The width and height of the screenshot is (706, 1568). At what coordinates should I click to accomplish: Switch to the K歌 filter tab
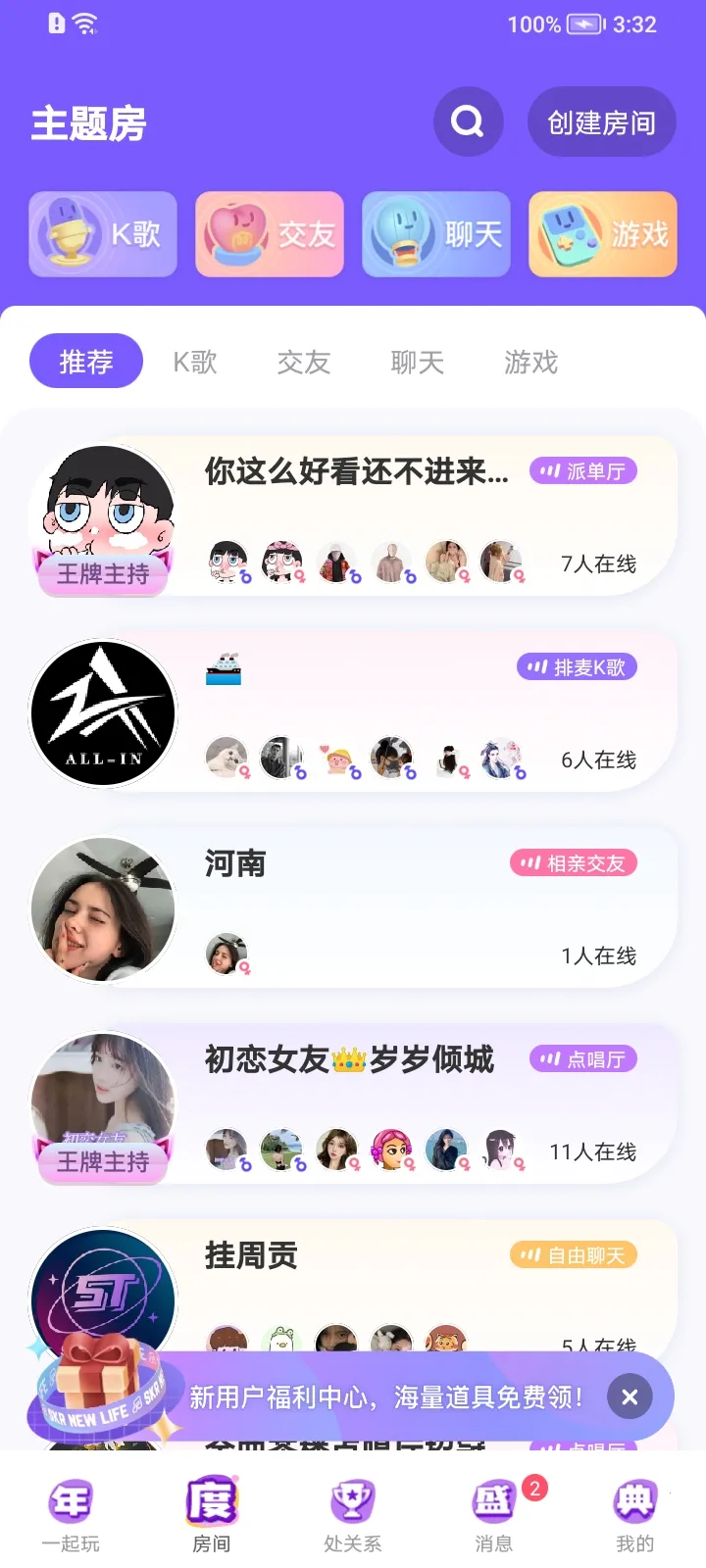[x=195, y=363]
